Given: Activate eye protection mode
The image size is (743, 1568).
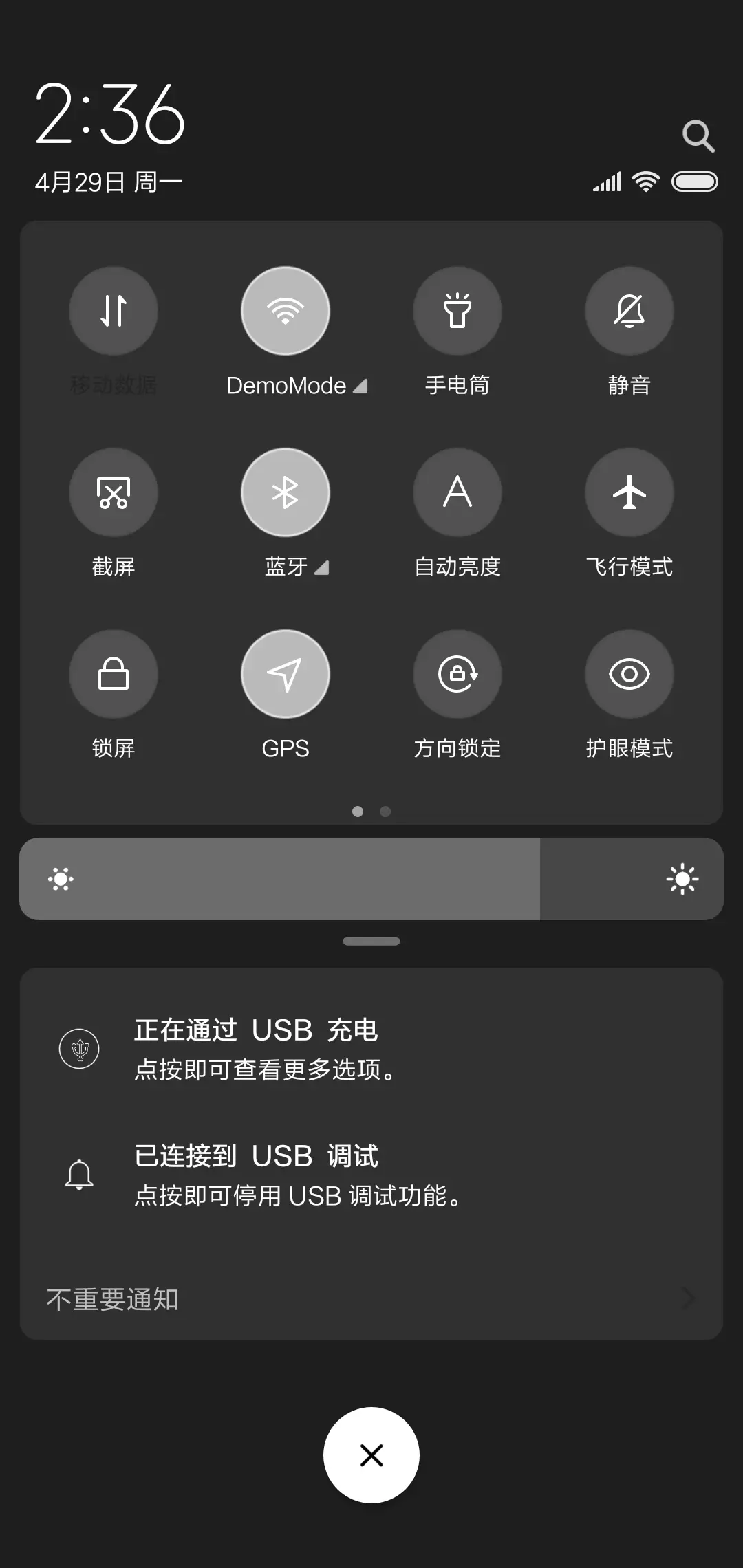Looking at the screenshot, I should (x=629, y=675).
